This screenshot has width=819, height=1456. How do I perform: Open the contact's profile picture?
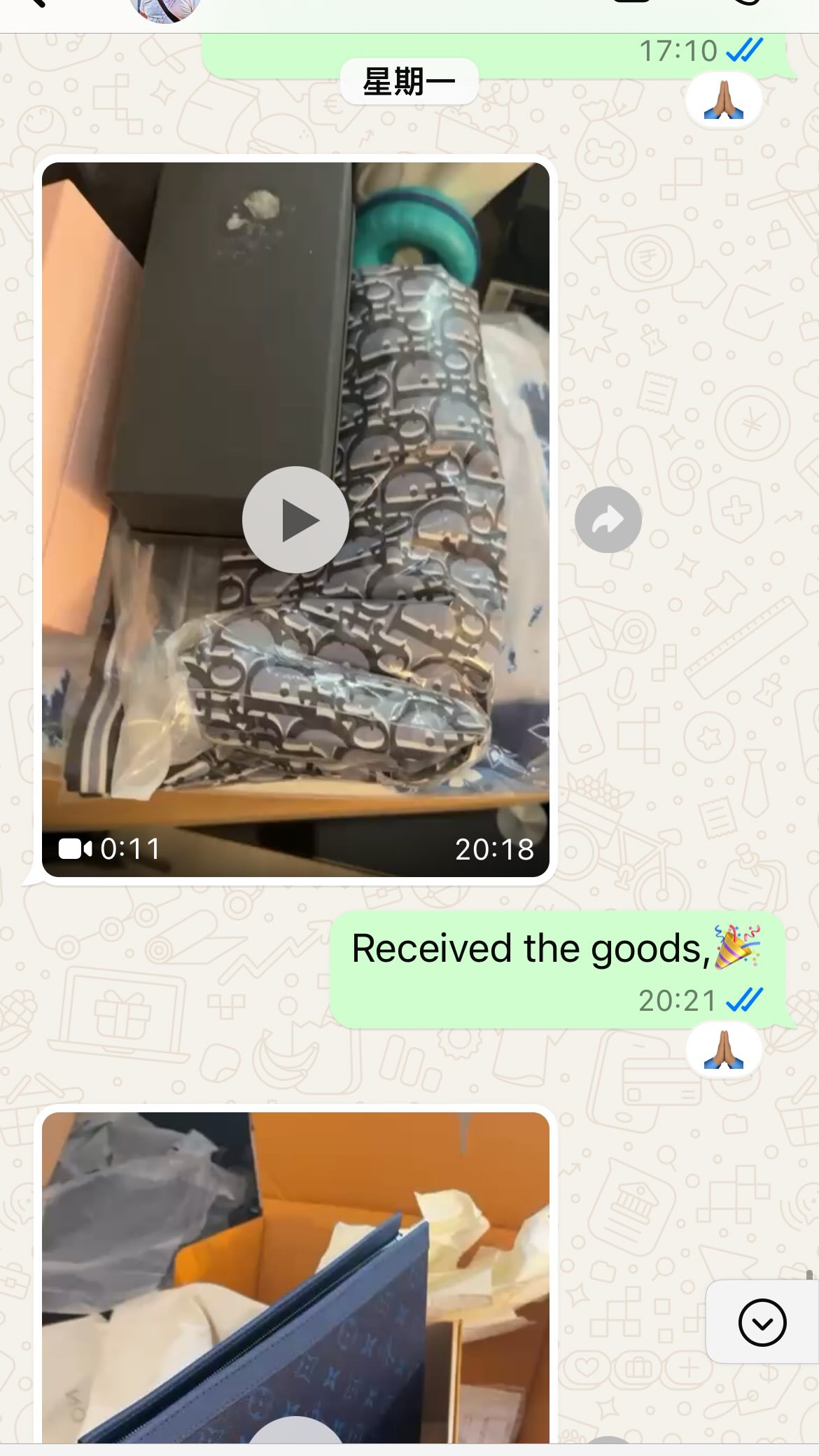166,7
